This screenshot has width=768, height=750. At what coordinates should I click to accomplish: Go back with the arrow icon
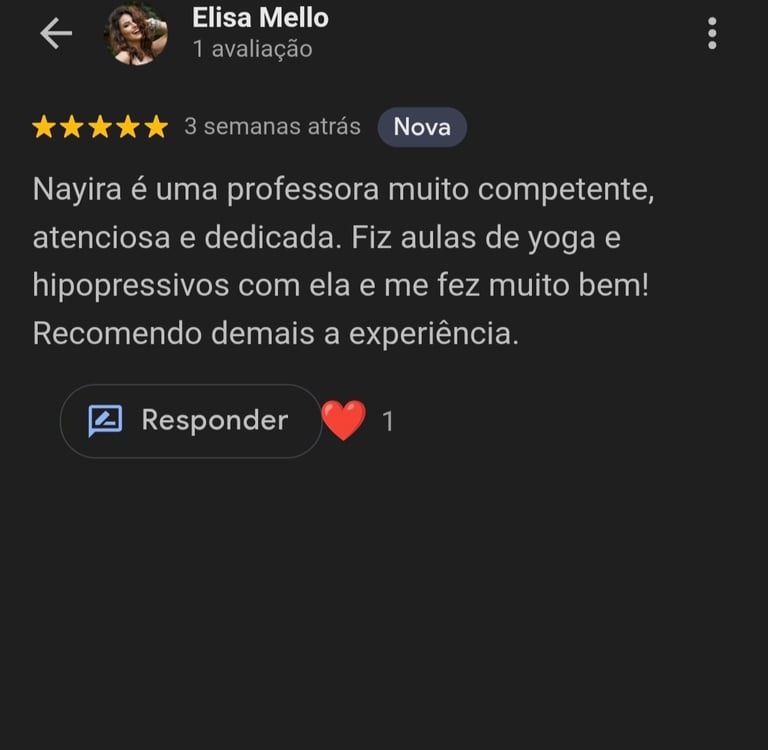[55, 33]
